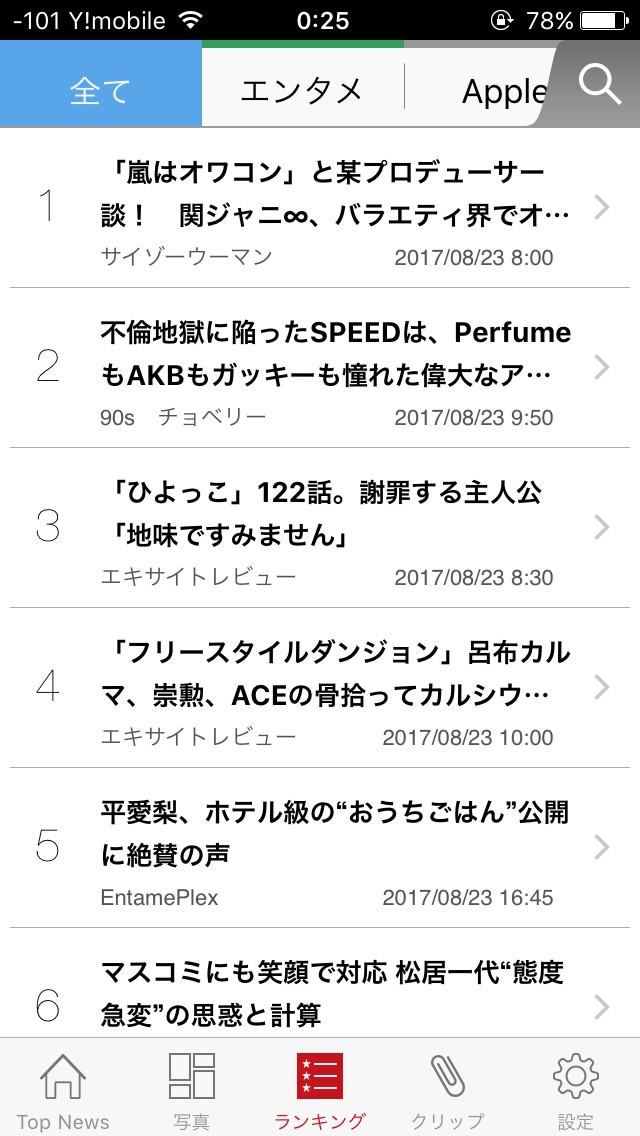Open the 設定 tab
This screenshot has width=640, height=1136.
(575, 1090)
